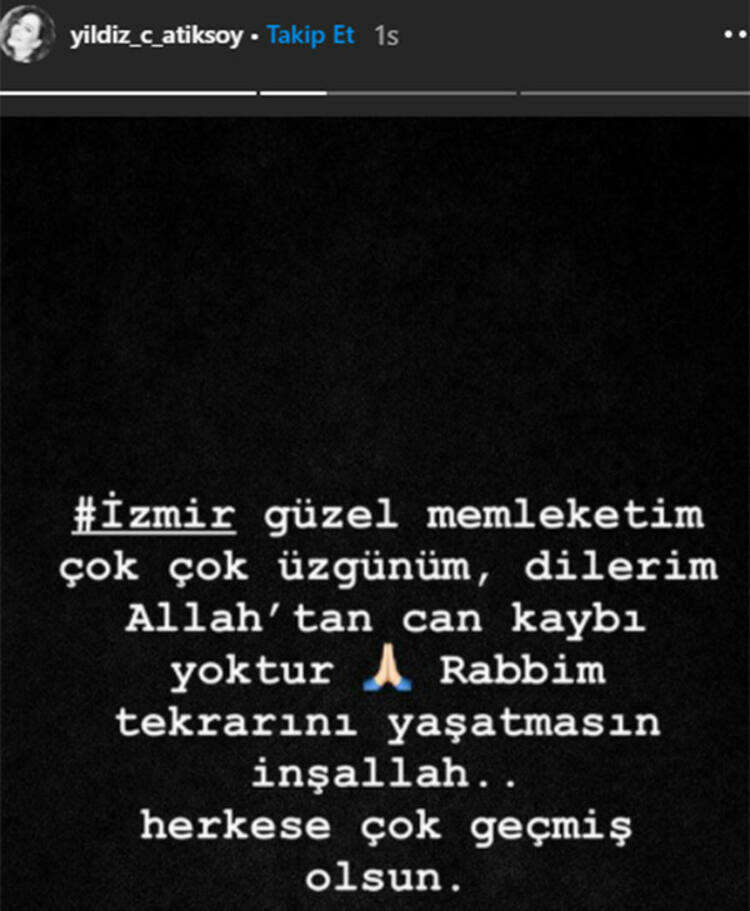The image size is (750, 911).
Task: Open yildiz_c_atiksoy's profile picture
Action: 28,35
